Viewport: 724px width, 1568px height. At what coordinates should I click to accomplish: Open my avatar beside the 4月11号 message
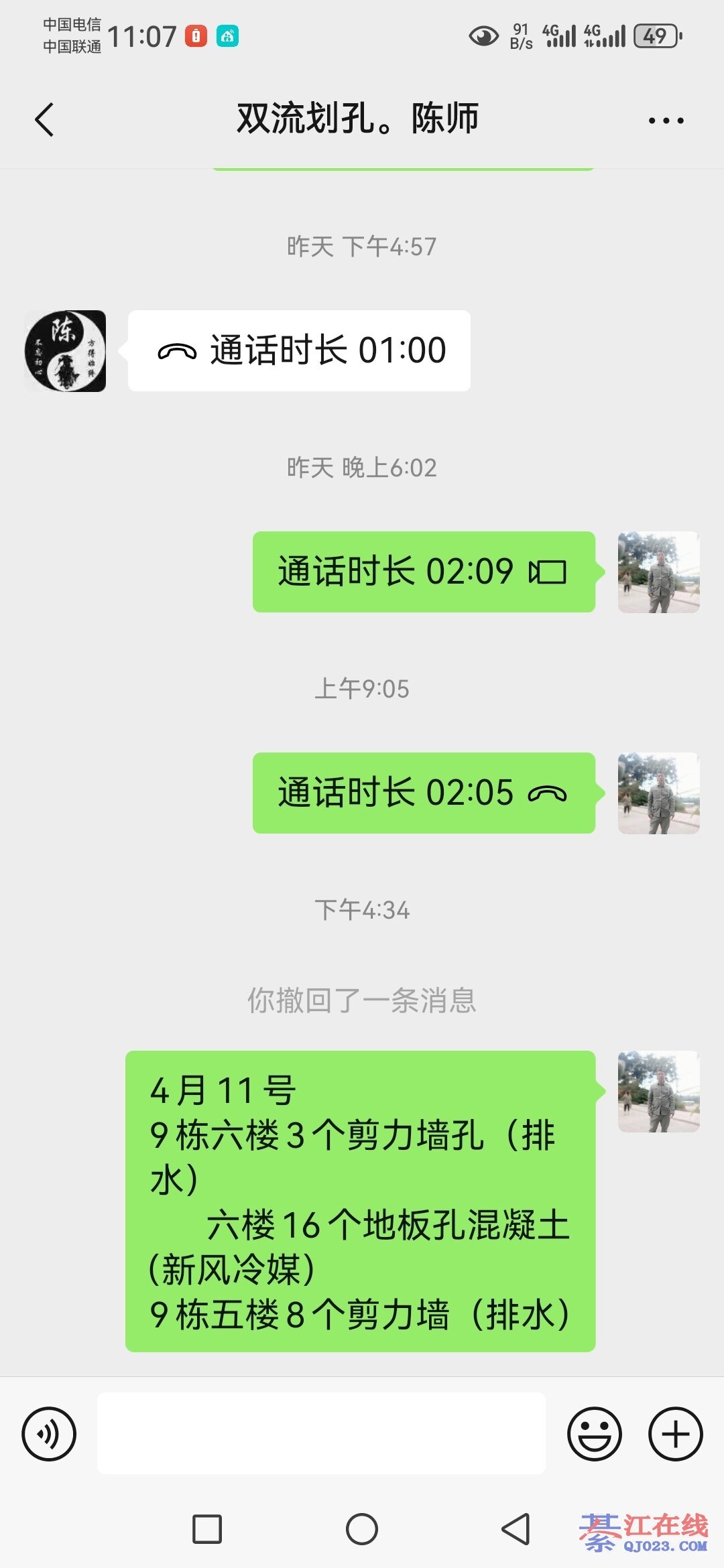(x=658, y=1091)
